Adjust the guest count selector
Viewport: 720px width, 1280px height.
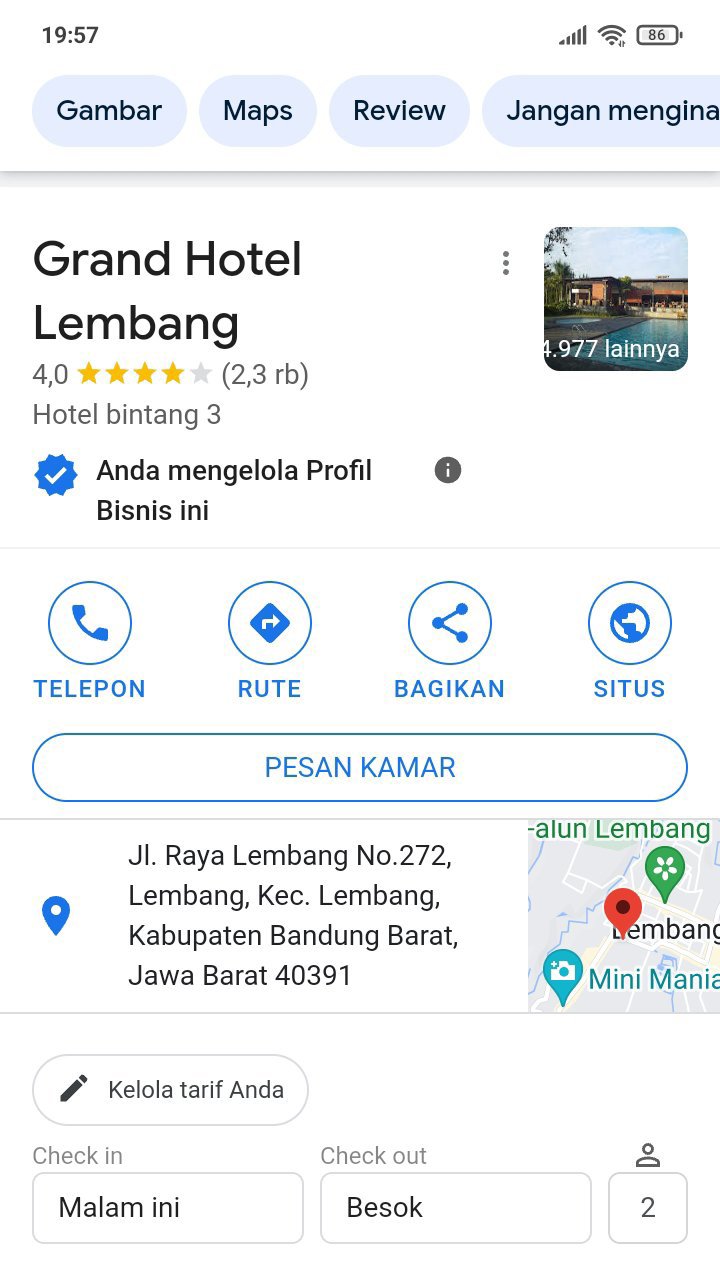coord(648,1208)
